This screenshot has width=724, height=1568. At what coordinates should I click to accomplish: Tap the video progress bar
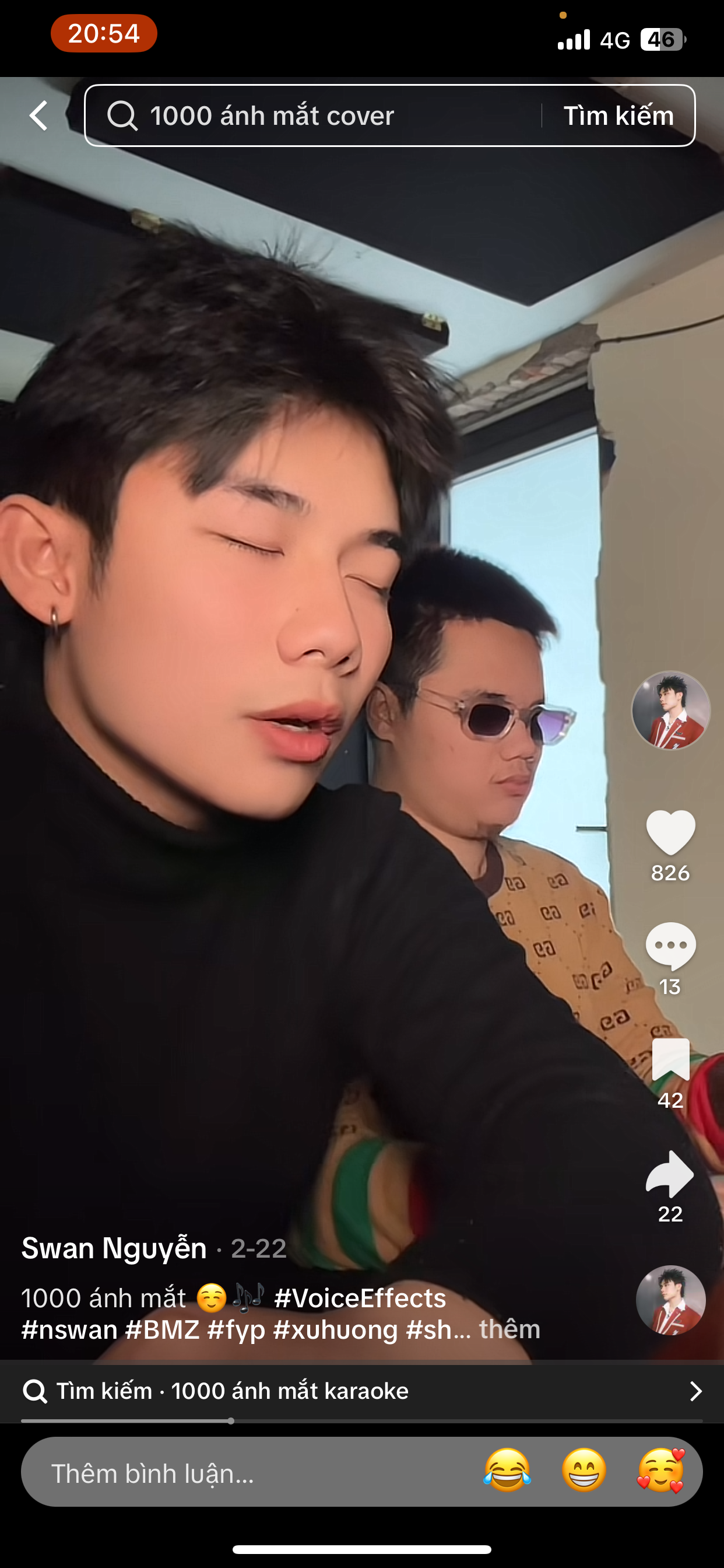[x=362, y=1422]
